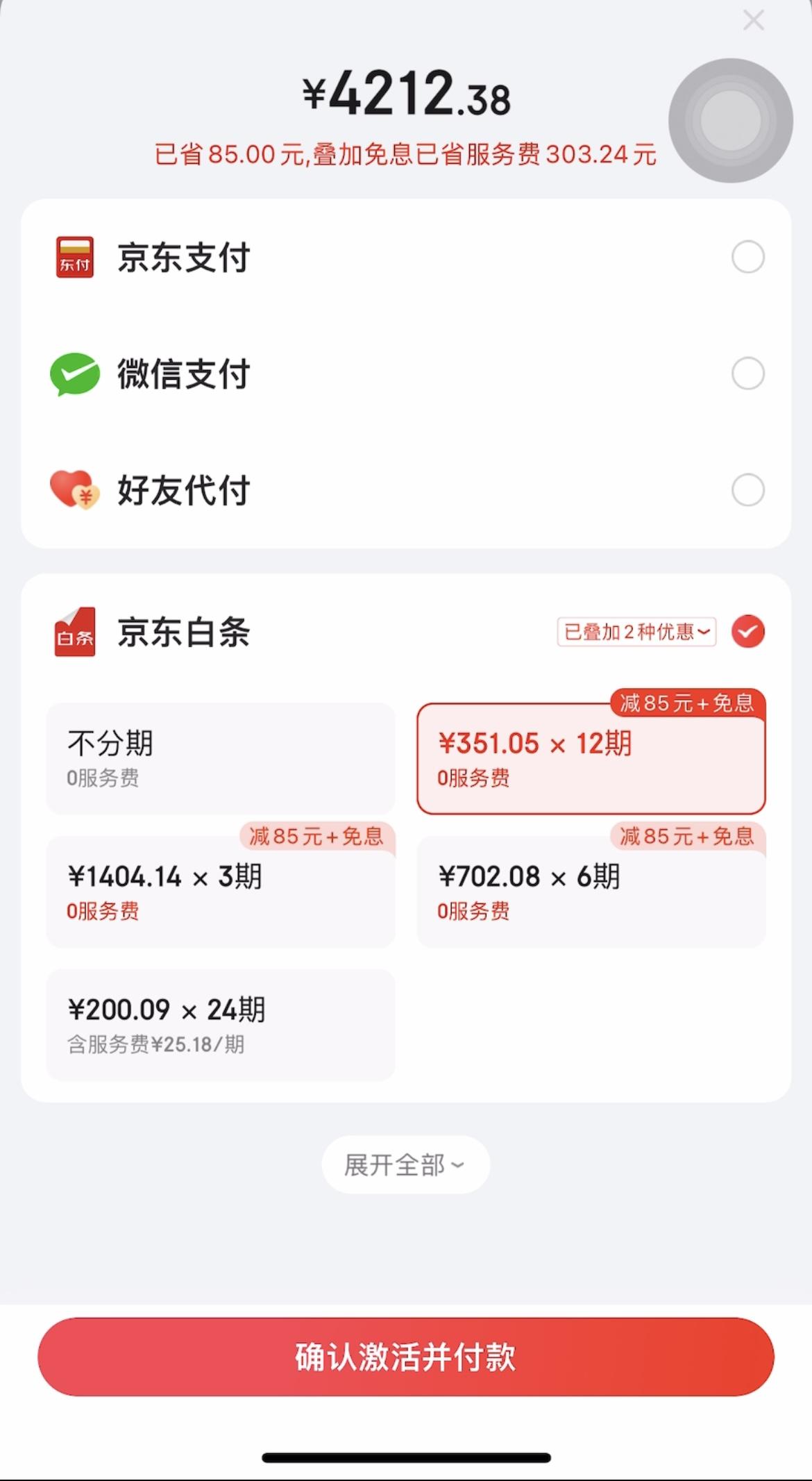812x1481 pixels.
Task: Close the payment sheet
Action: (x=753, y=20)
